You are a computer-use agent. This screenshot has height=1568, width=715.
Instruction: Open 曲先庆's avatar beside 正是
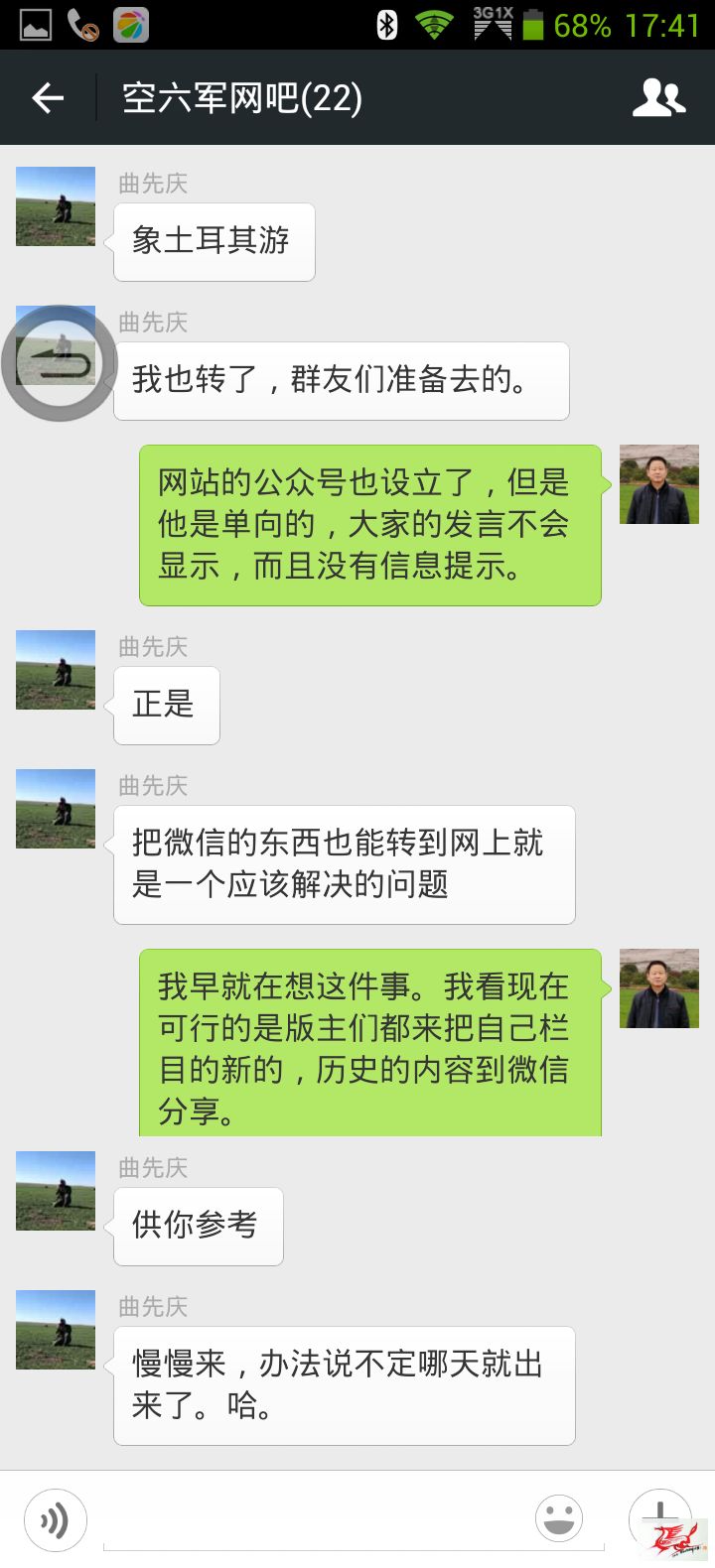(56, 670)
